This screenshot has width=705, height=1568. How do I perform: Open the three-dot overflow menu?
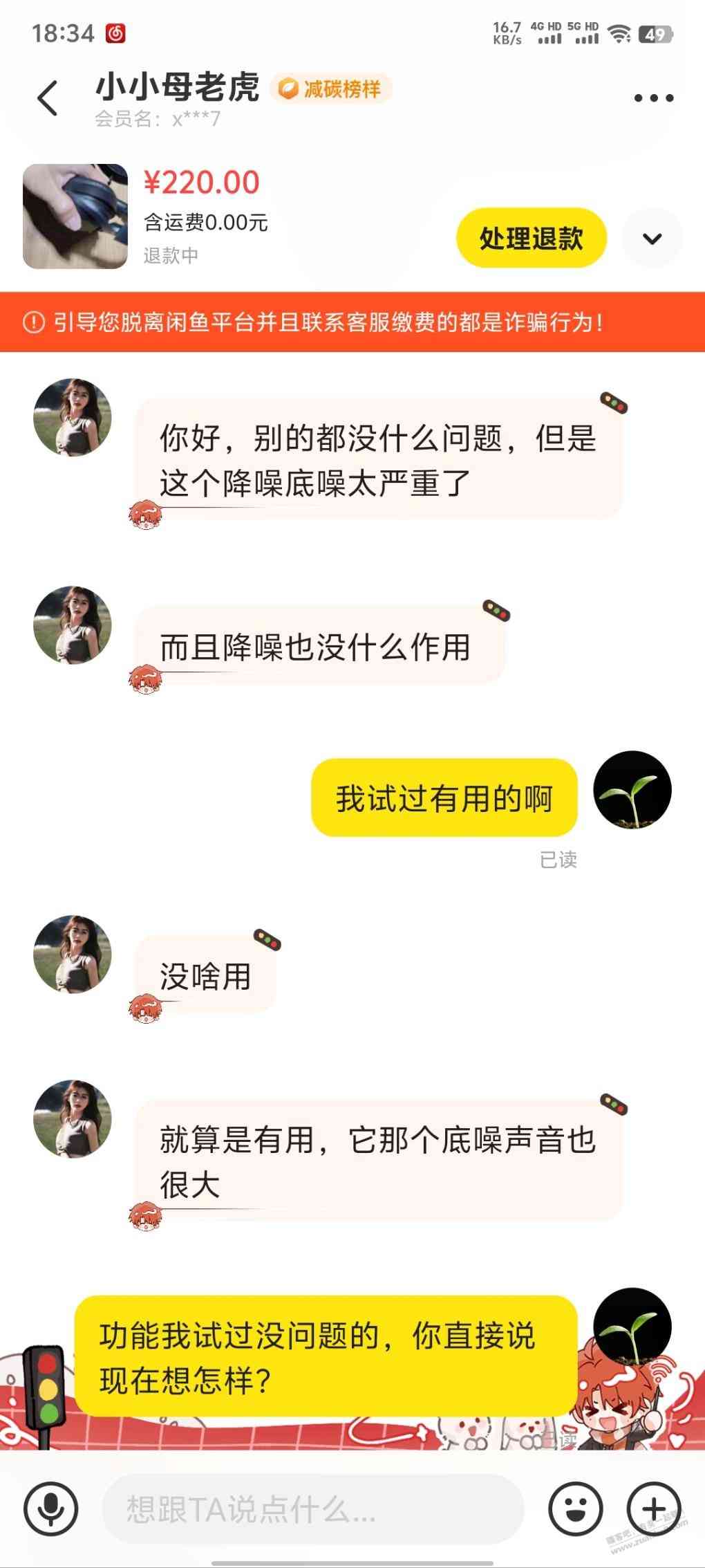(653, 98)
